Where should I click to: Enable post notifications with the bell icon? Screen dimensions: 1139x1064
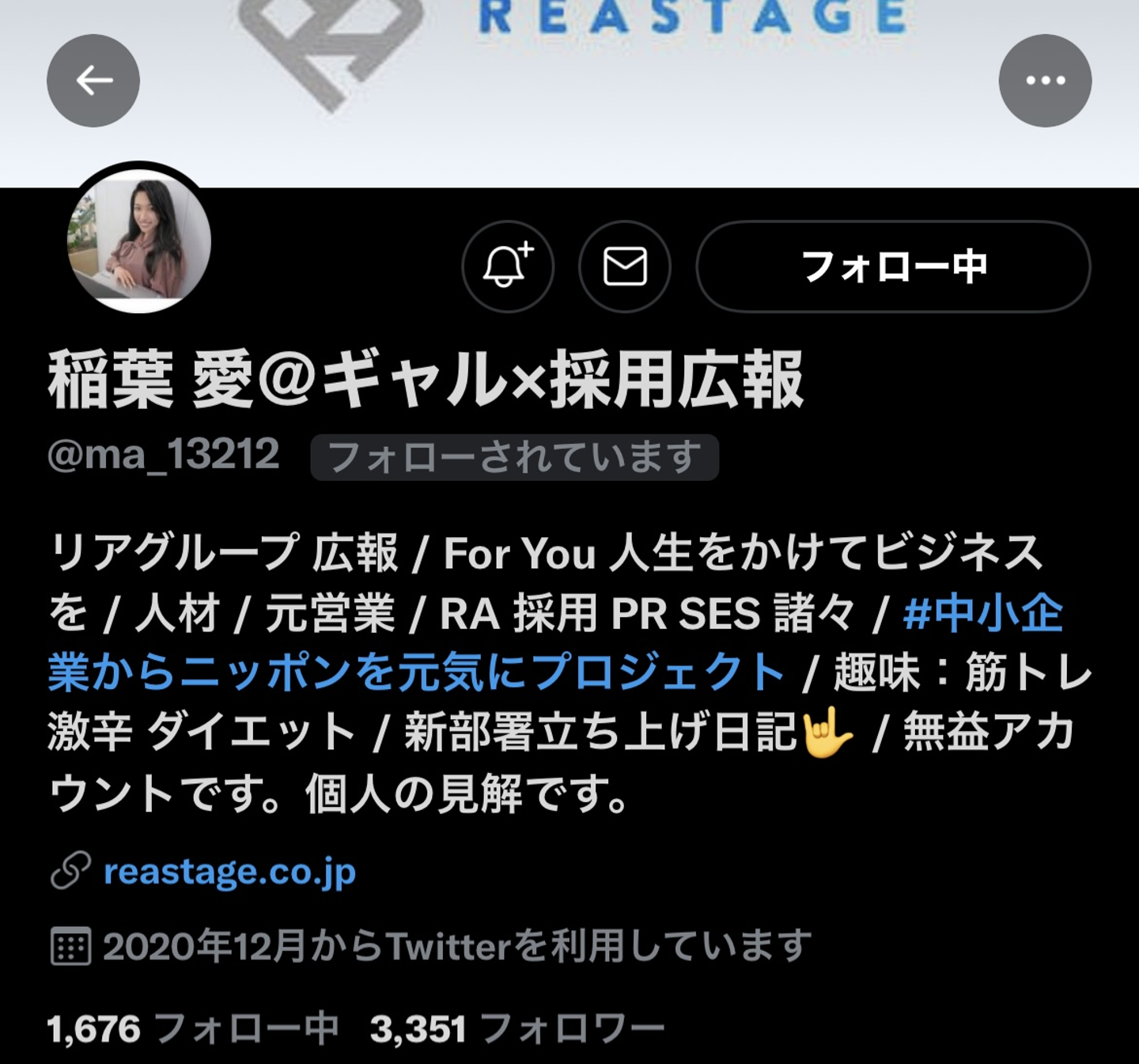coord(508,267)
